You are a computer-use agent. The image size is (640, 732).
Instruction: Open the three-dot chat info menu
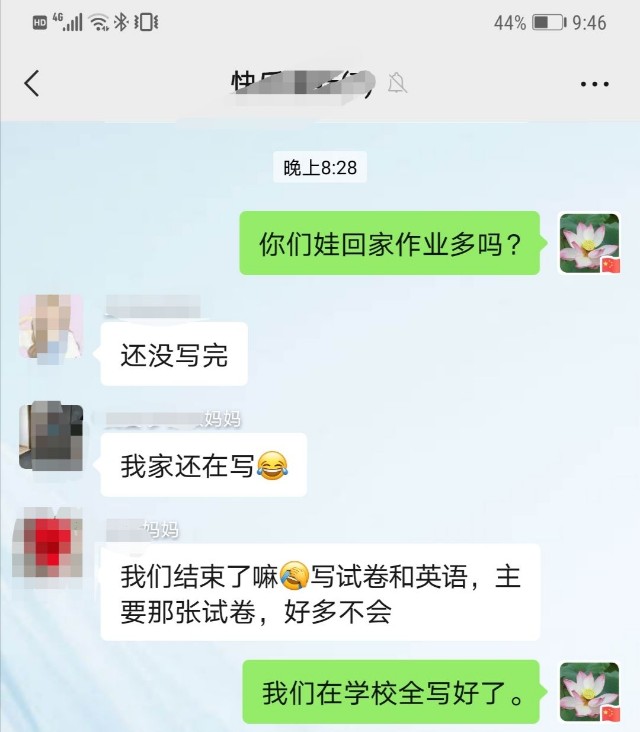(x=594, y=84)
